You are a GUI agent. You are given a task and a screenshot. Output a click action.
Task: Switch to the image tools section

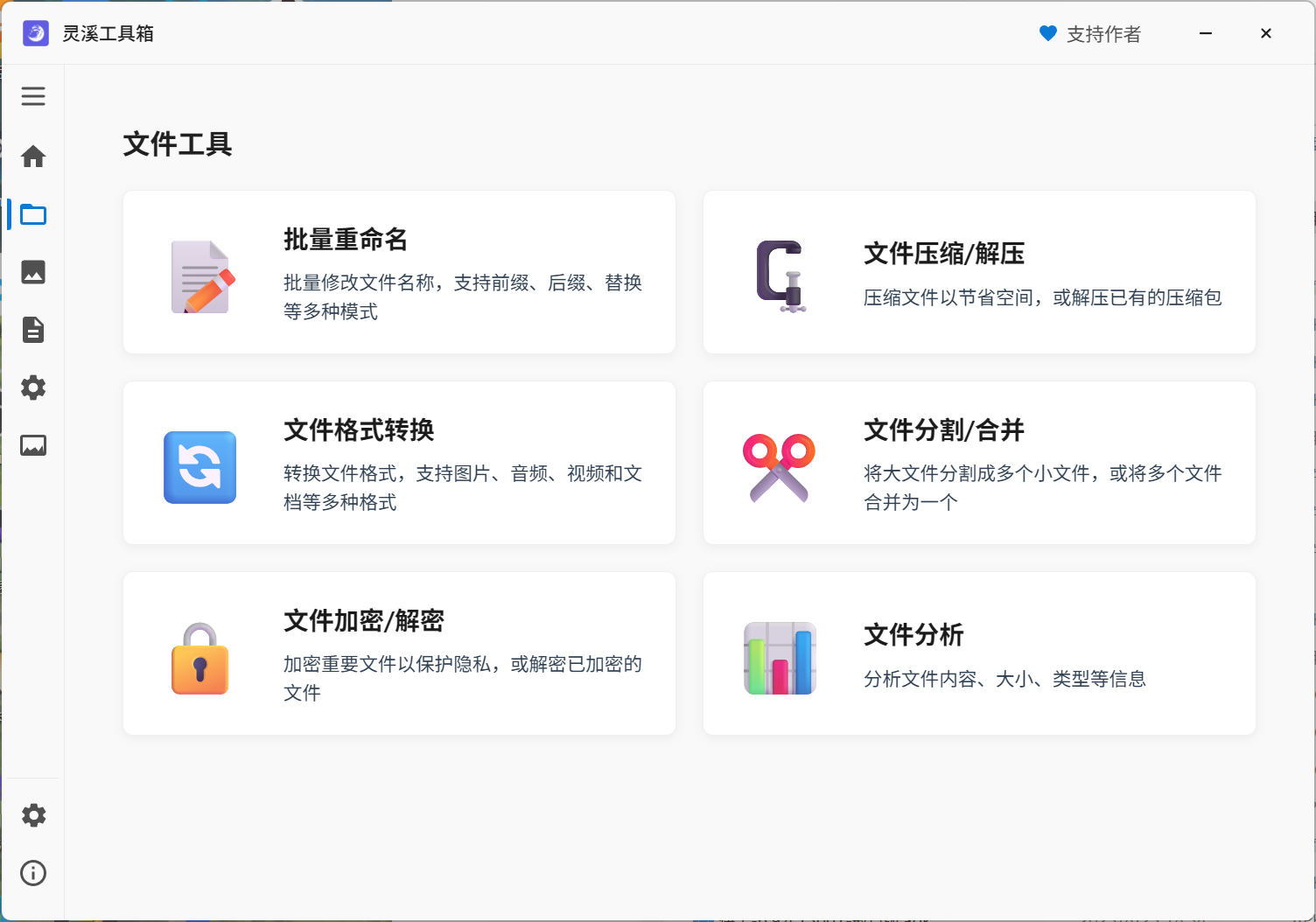(33, 272)
